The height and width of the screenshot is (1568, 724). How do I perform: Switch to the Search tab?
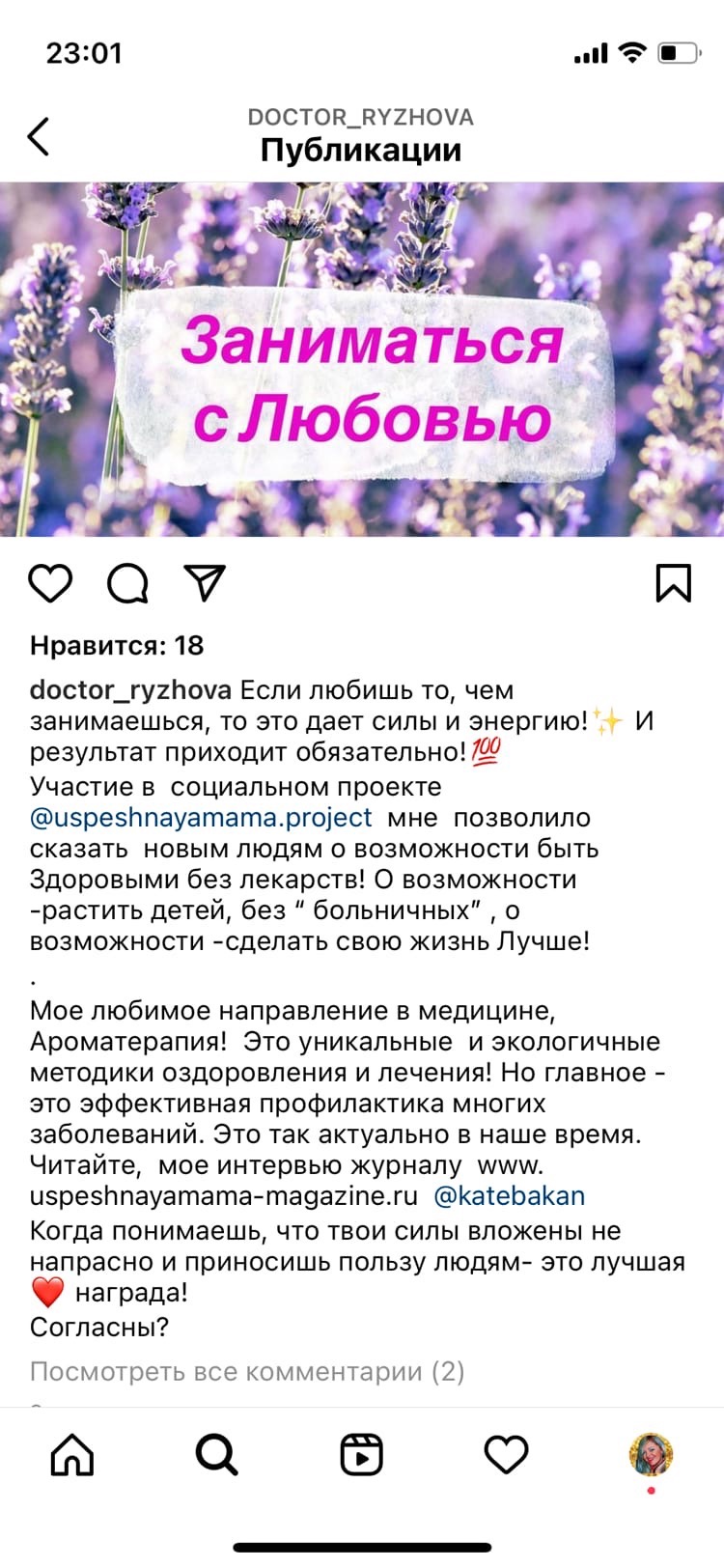(x=216, y=1454)
